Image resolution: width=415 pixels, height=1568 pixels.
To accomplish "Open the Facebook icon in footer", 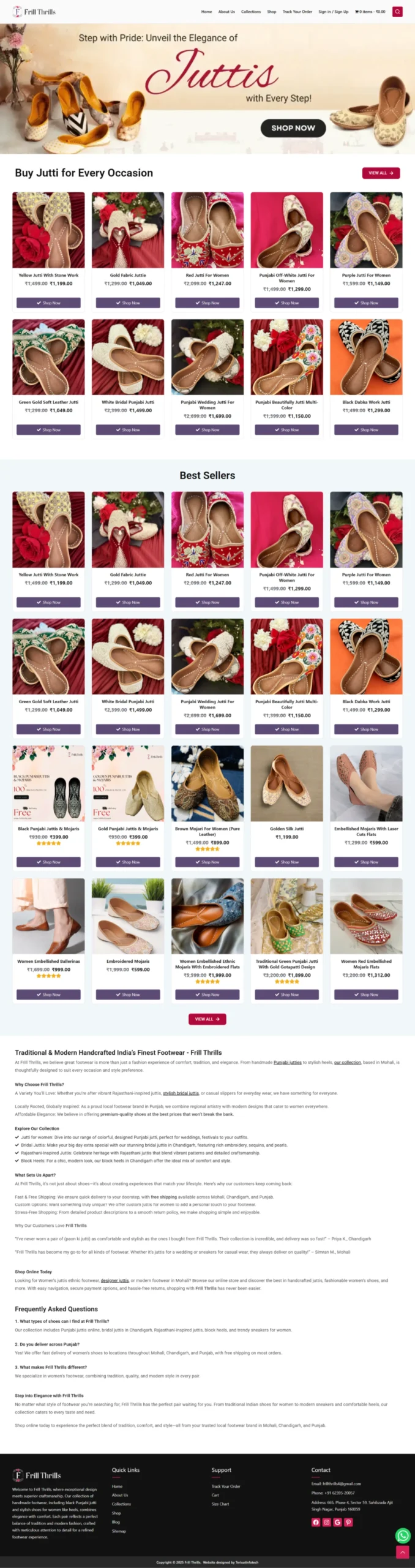I will click(316, 1522).
